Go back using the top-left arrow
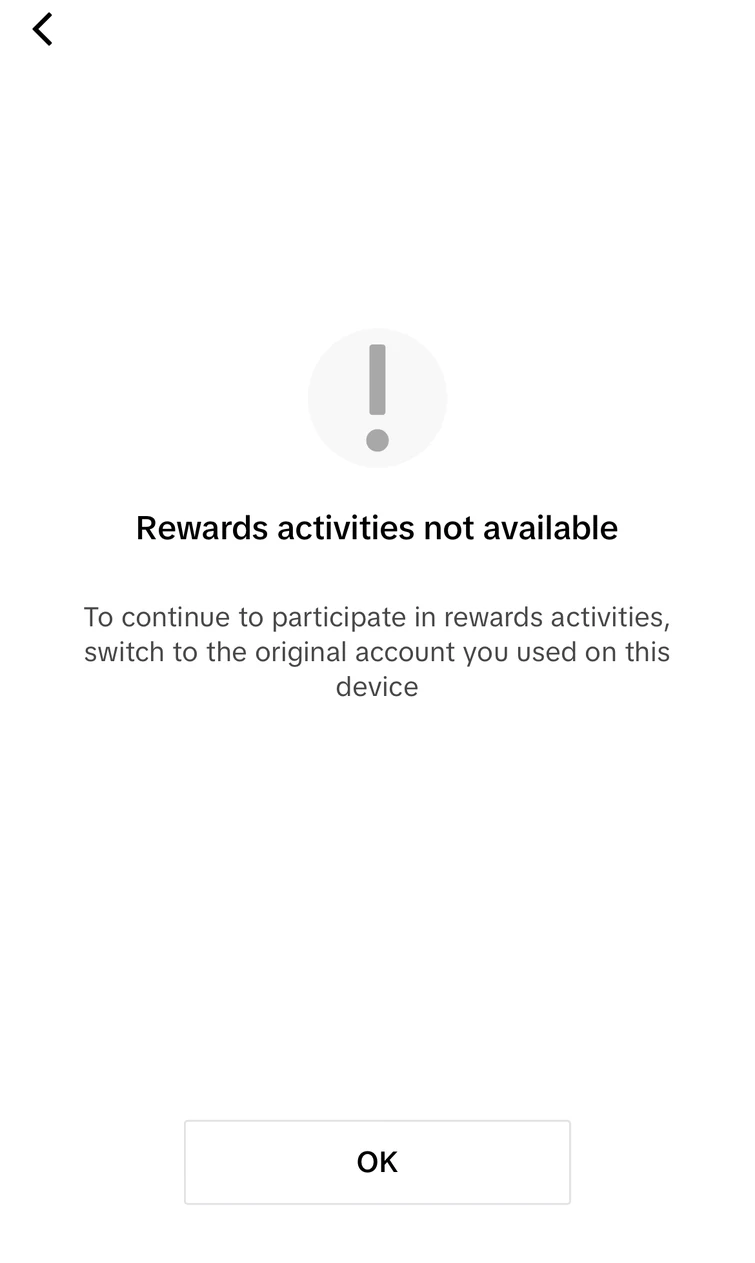Screen dimensions: 755x1263 tap(42, 30)
